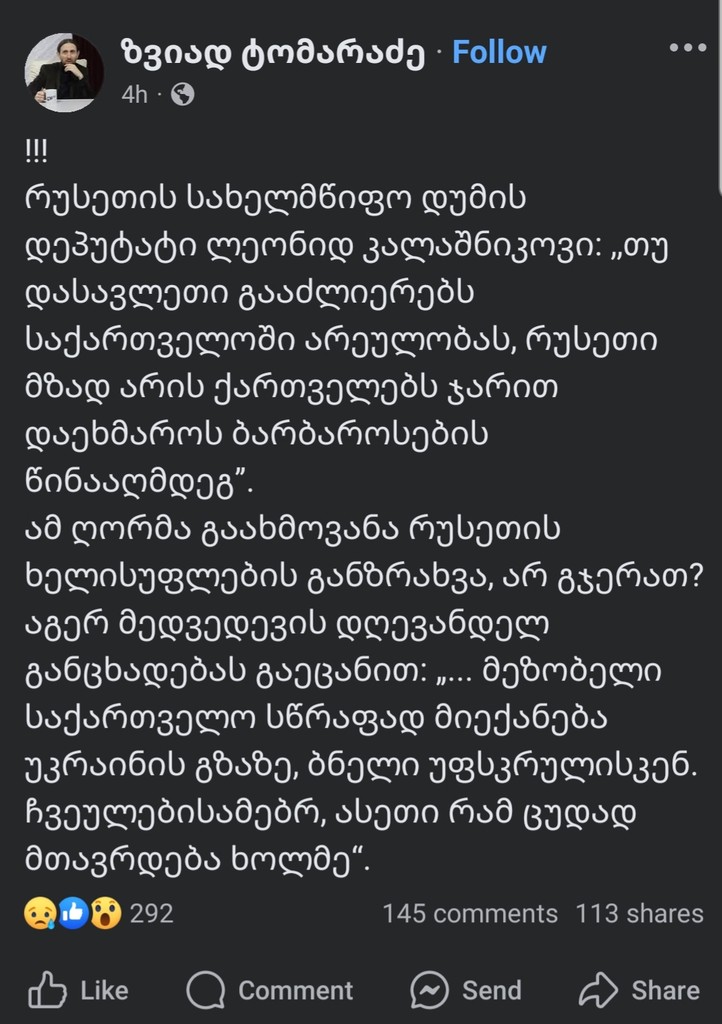Toggle Follow for ზვიად ტომარაძე
Image resolution: width=722 pixels, height=1024 pixels.
(x=500, y=53)
